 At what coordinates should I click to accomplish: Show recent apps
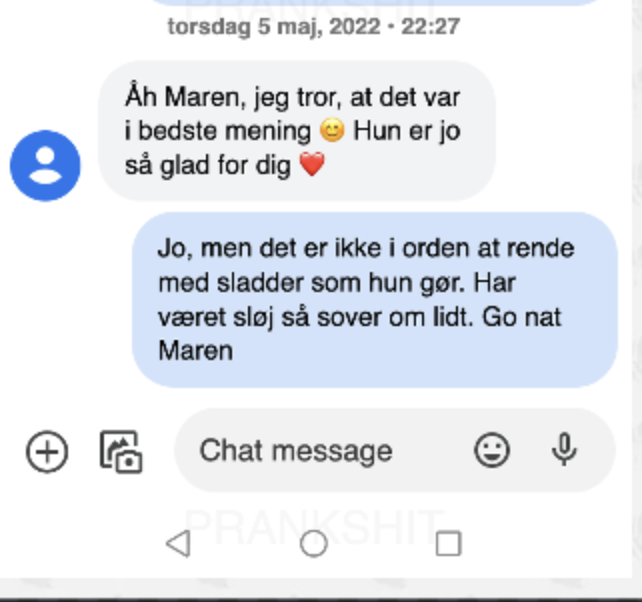pos(449,543)
